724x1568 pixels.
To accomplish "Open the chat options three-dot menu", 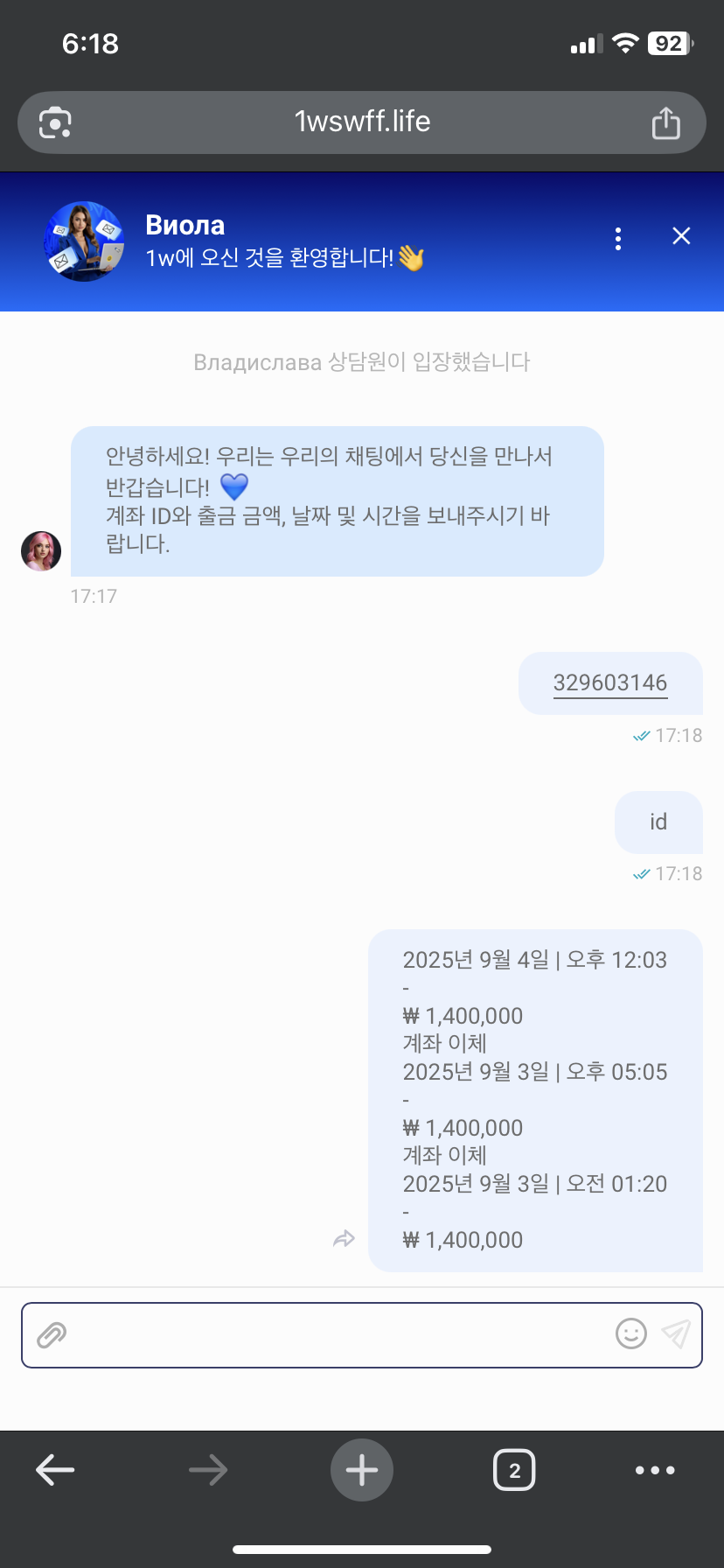I will pos(618,239).
